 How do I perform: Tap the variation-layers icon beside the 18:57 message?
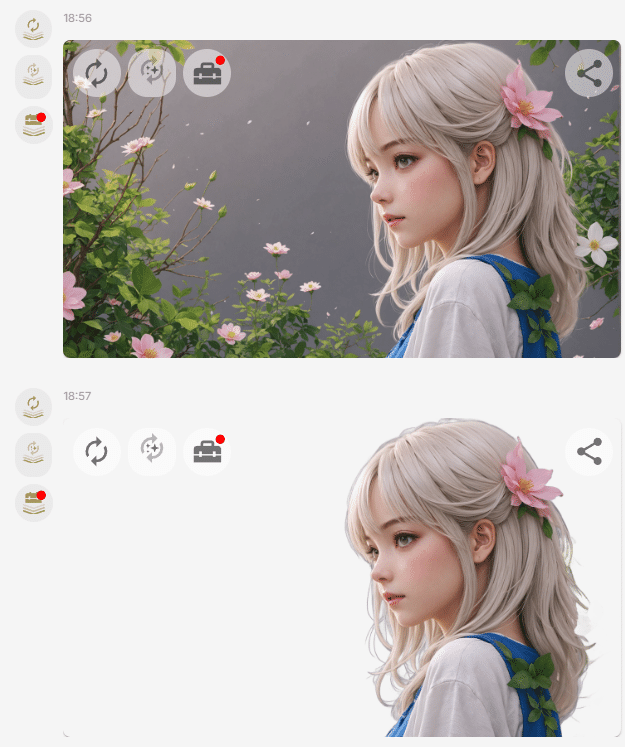pyautogui.click(x=34, y=453)
